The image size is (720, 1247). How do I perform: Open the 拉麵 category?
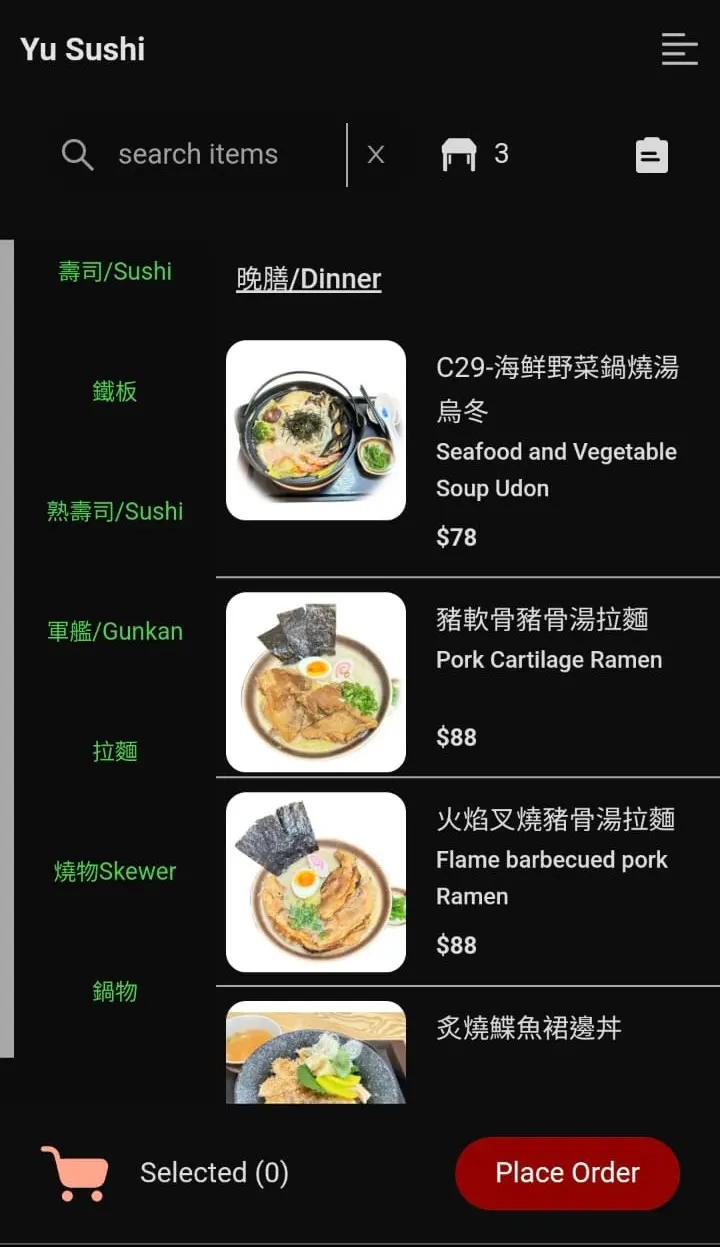[x=115, y=752]
